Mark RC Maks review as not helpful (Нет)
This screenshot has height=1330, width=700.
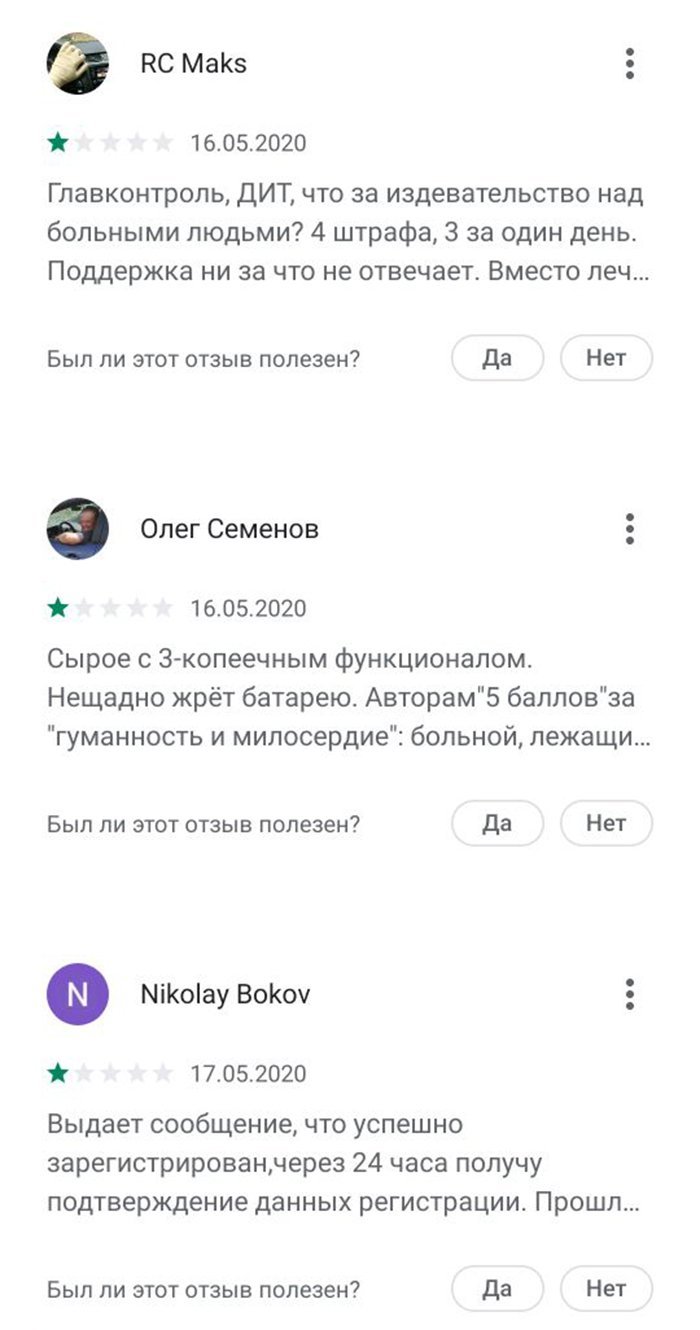(x=606, y=358)
